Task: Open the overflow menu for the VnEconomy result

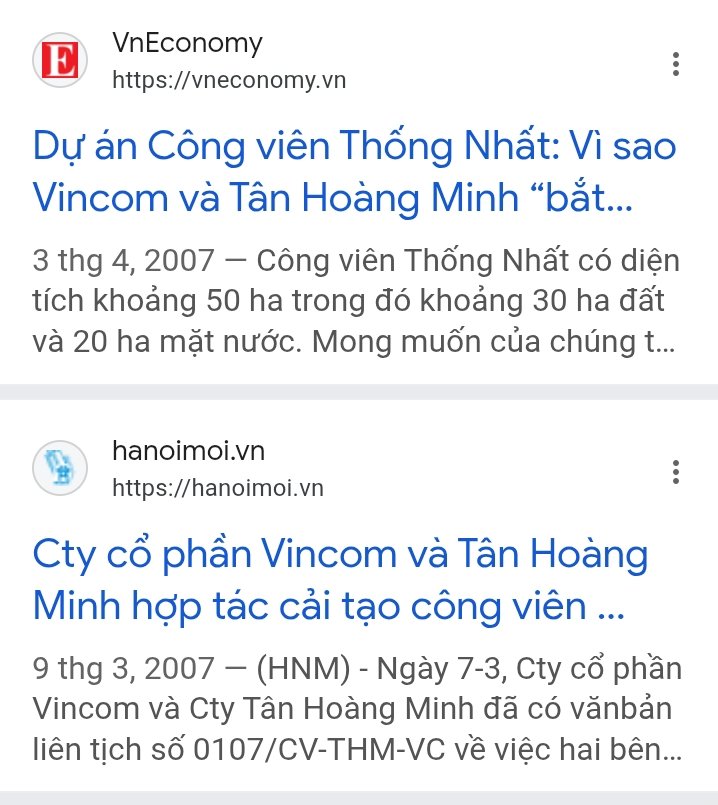Action: tap(677, 65)
